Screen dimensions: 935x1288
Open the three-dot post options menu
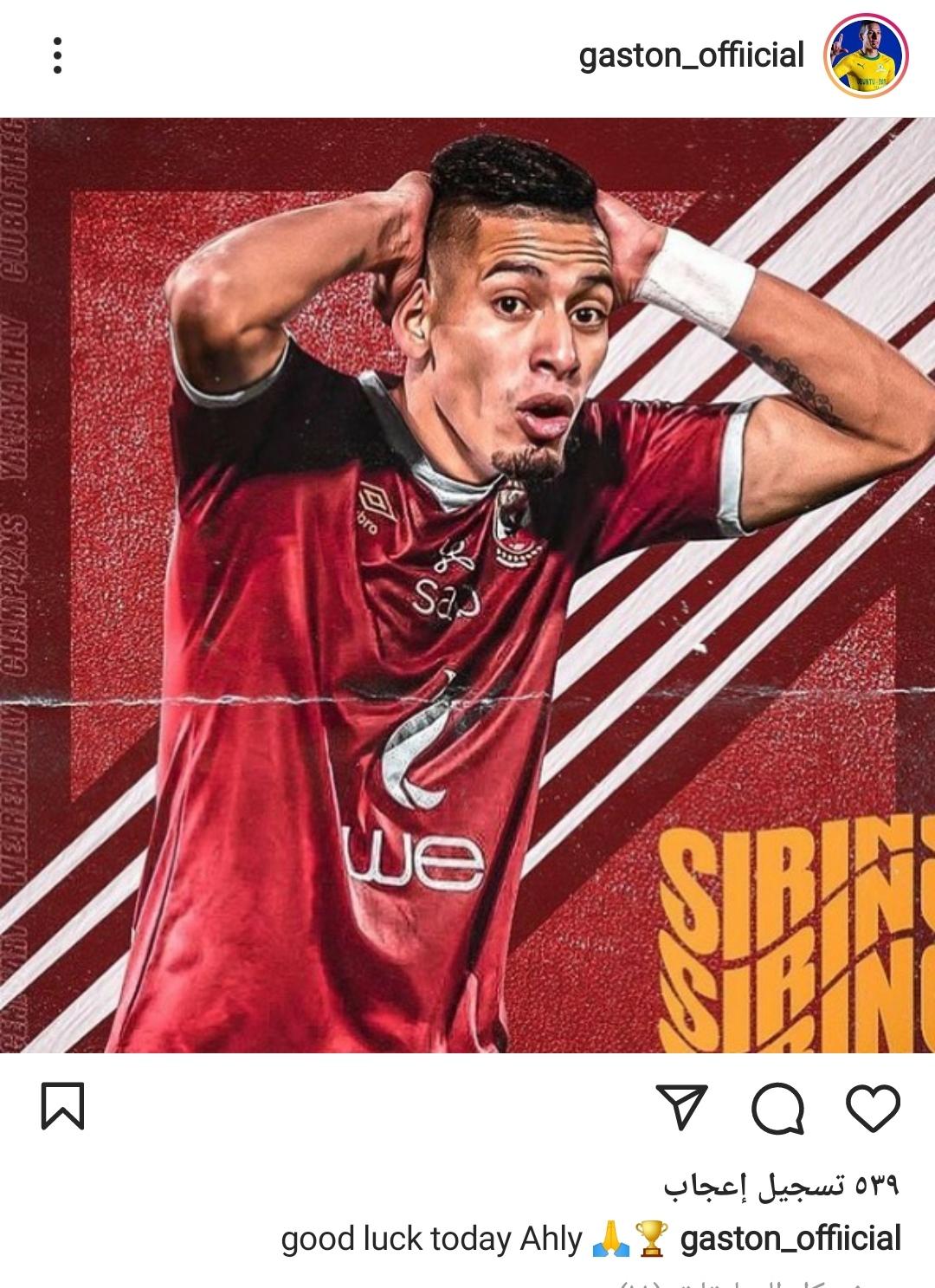[x=57, y=55]
